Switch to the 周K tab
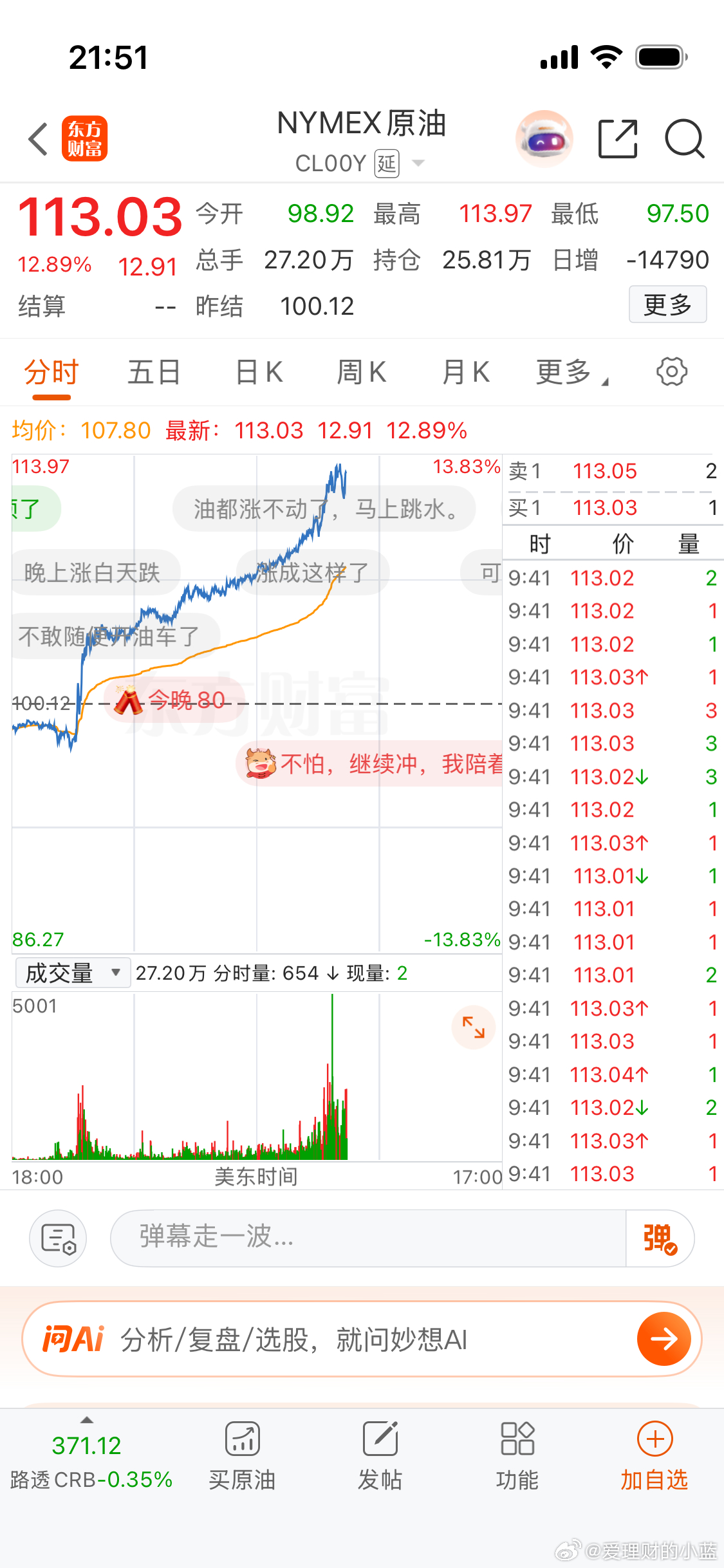The height and width of the screenshot is (1568, 724). [360, 371]
